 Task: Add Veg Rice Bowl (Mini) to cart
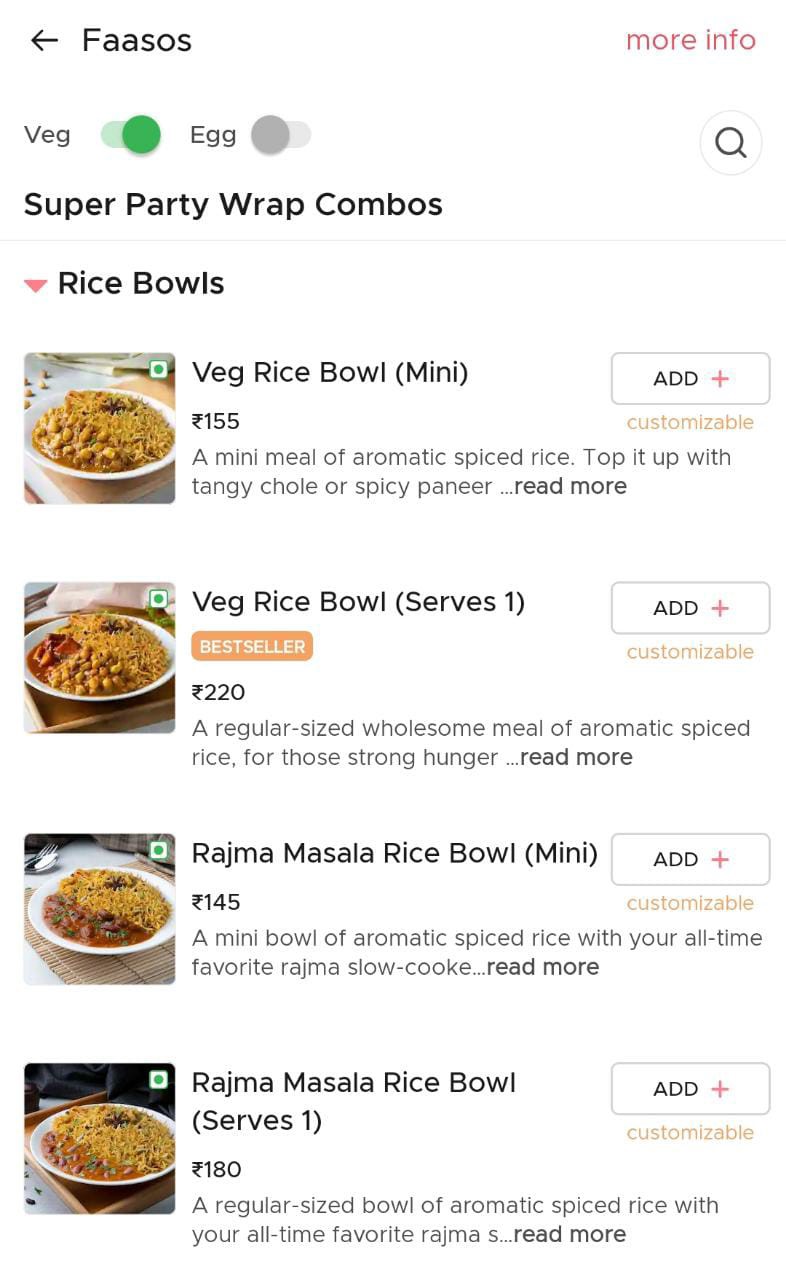(690, 378)
